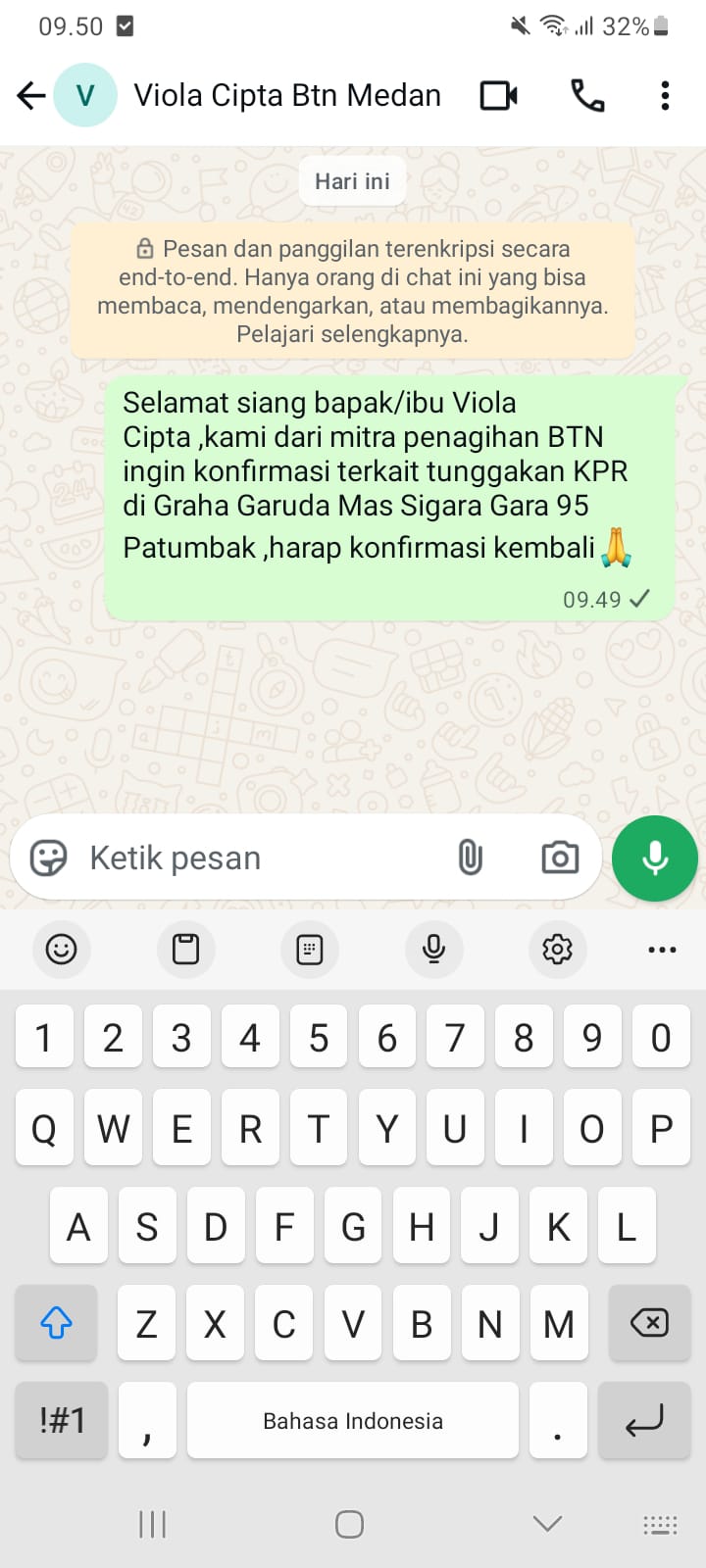Open the sticker and emoji picker
This screenshot has height=1568, width=706.
(49, 857)
